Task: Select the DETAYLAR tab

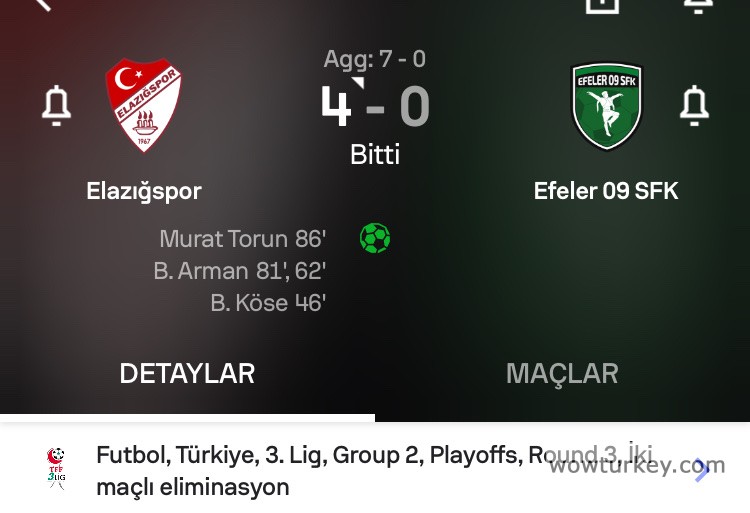Action: pos(187,374)
